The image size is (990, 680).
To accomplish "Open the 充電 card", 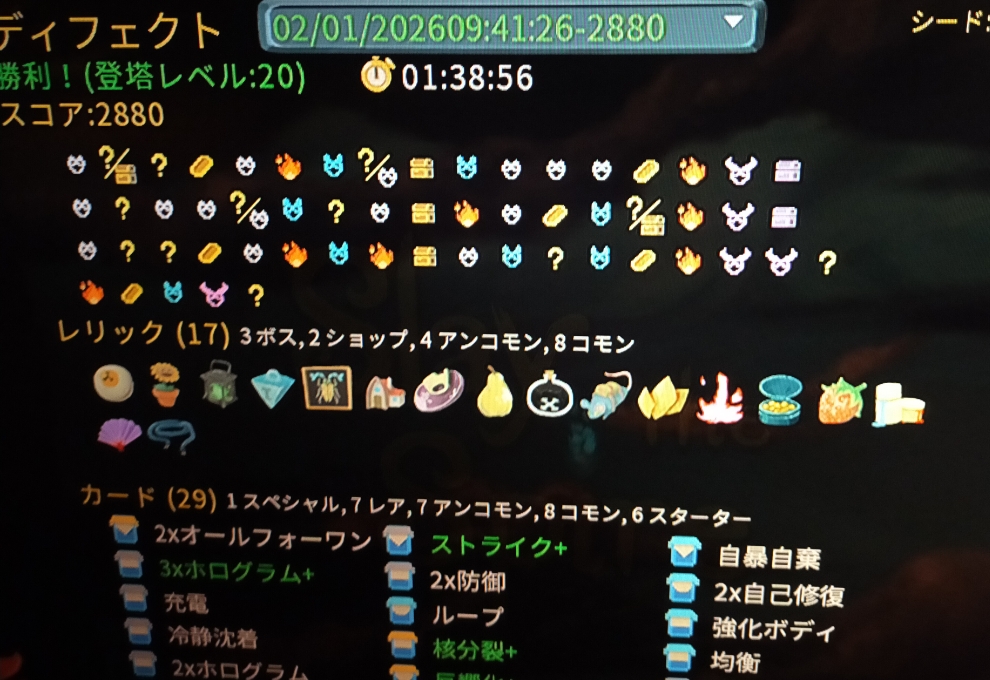I will click(x=185, y=604).
